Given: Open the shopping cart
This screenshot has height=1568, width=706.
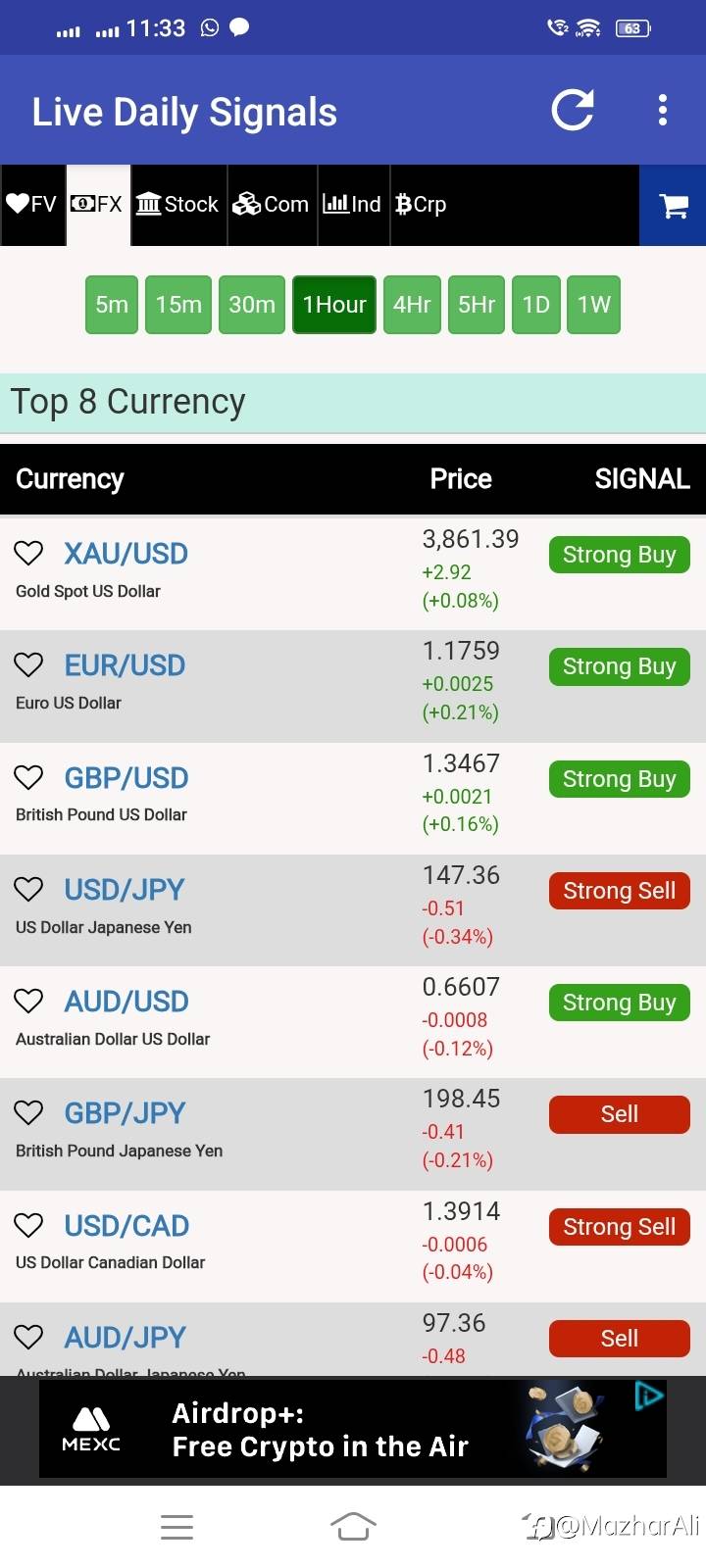Looking at the screenshot, I should pyautogui.click(x=674, y=205).
